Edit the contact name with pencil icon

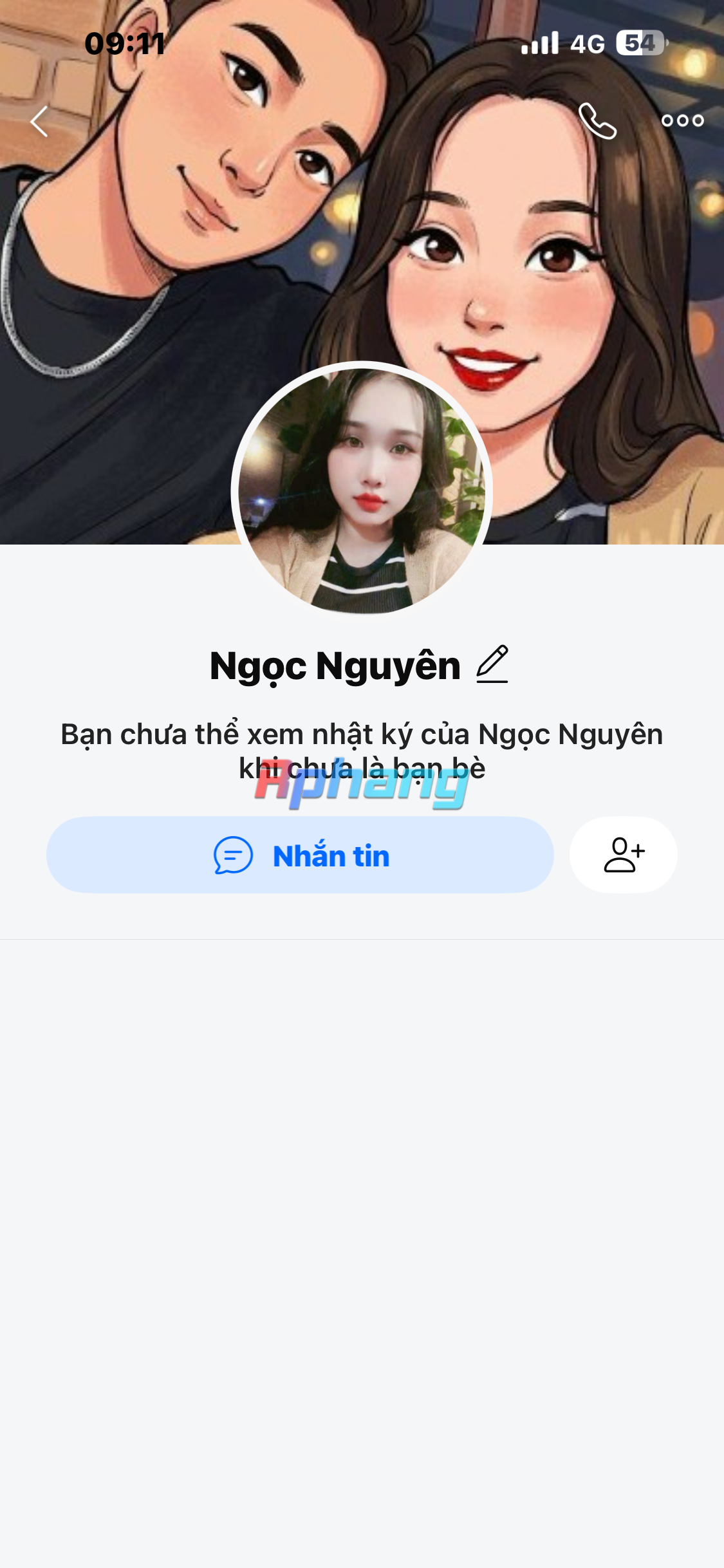point(492,664)
